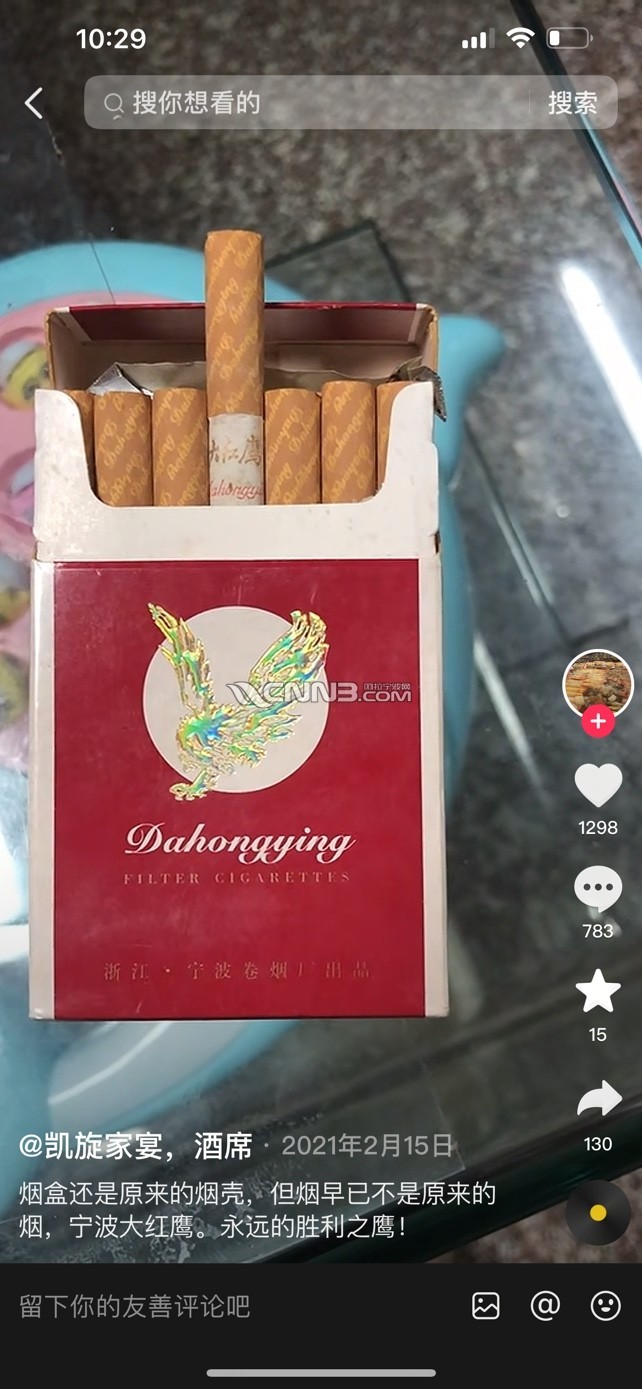The height and width of the screenshot is (1389, 642).
Task: Open the author's profile avatar
Action: [598, 684]
